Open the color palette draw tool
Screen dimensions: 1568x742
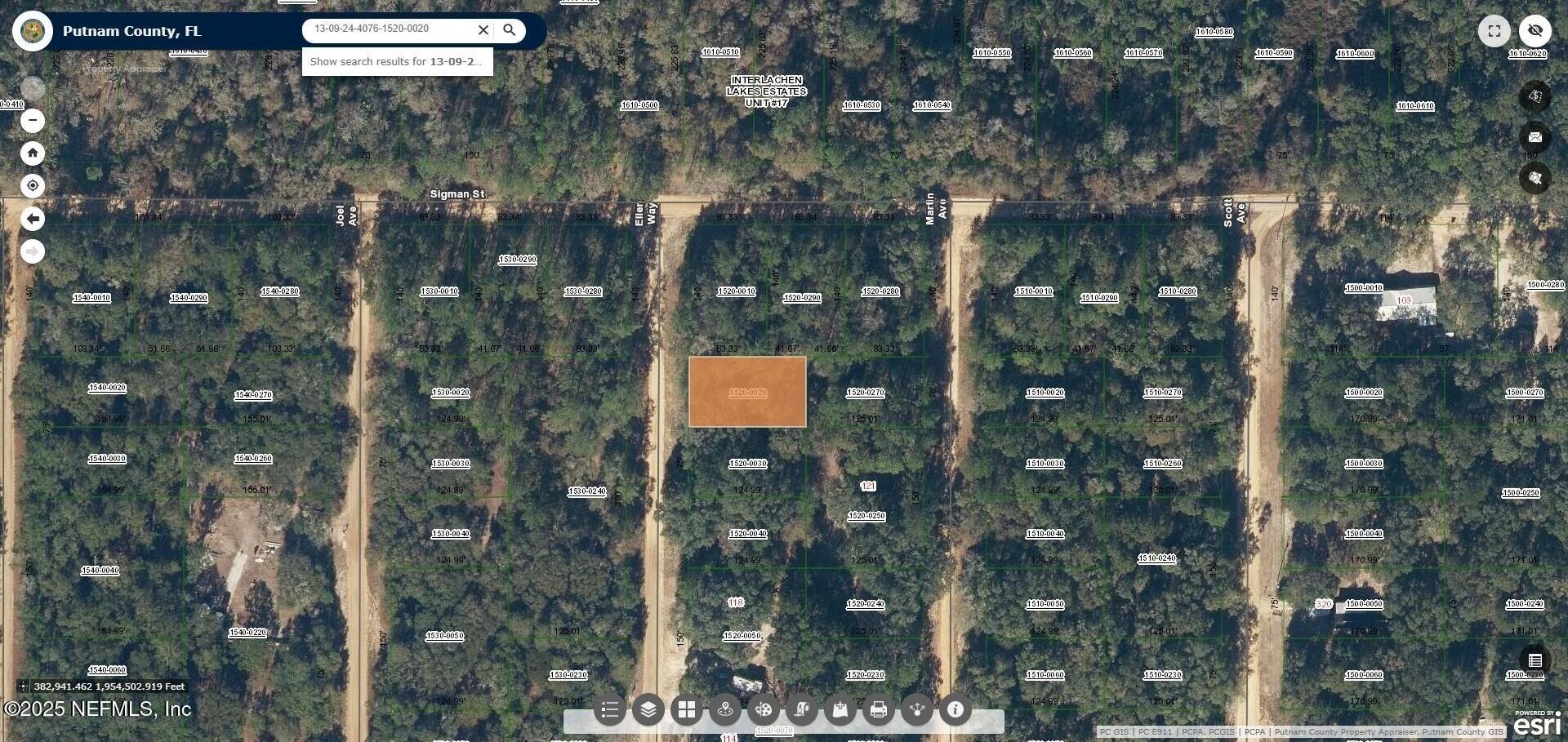click(x=764, y=710)
